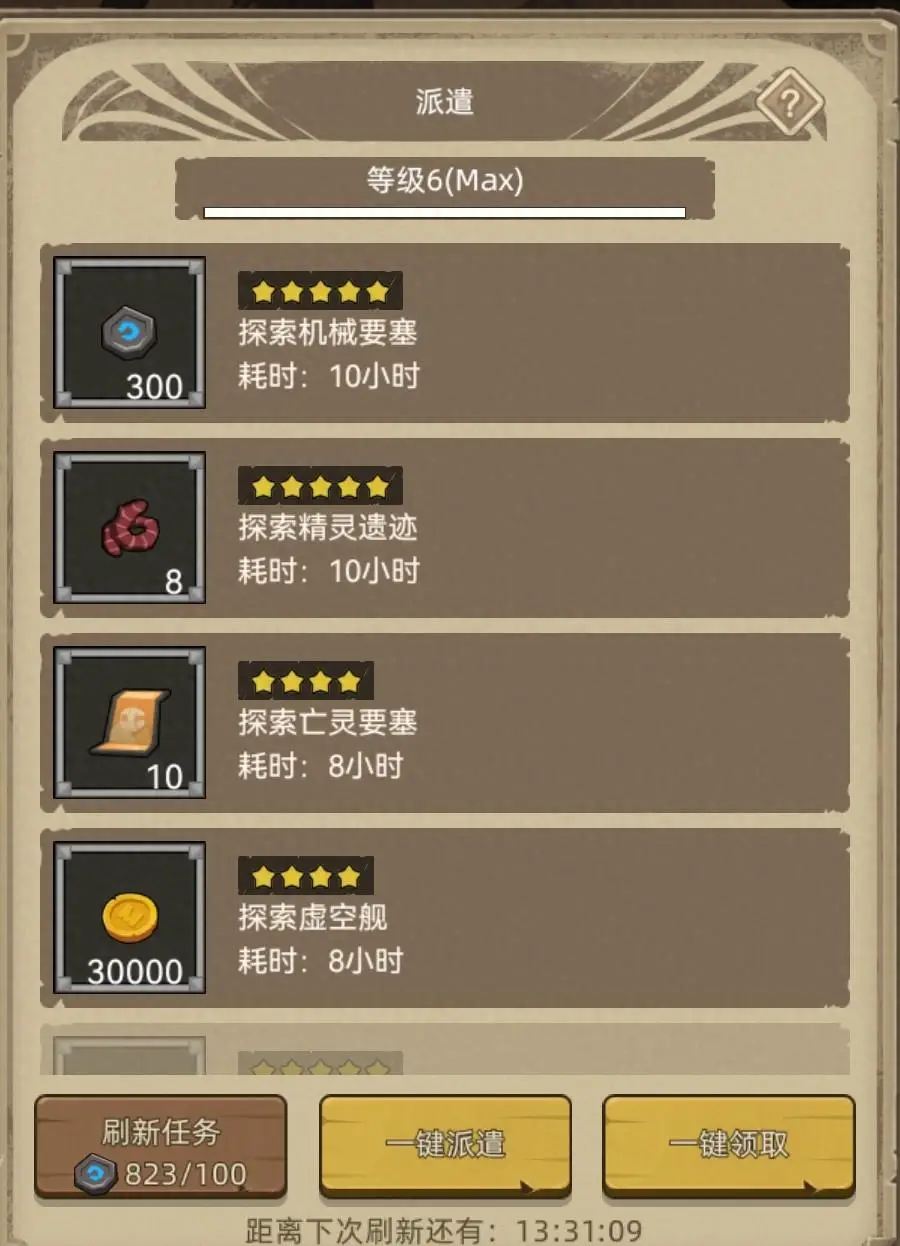Tap the 刷新任务 refresh button
This screenshot has height=1246, width=900.
click(x=160, y=1147)
